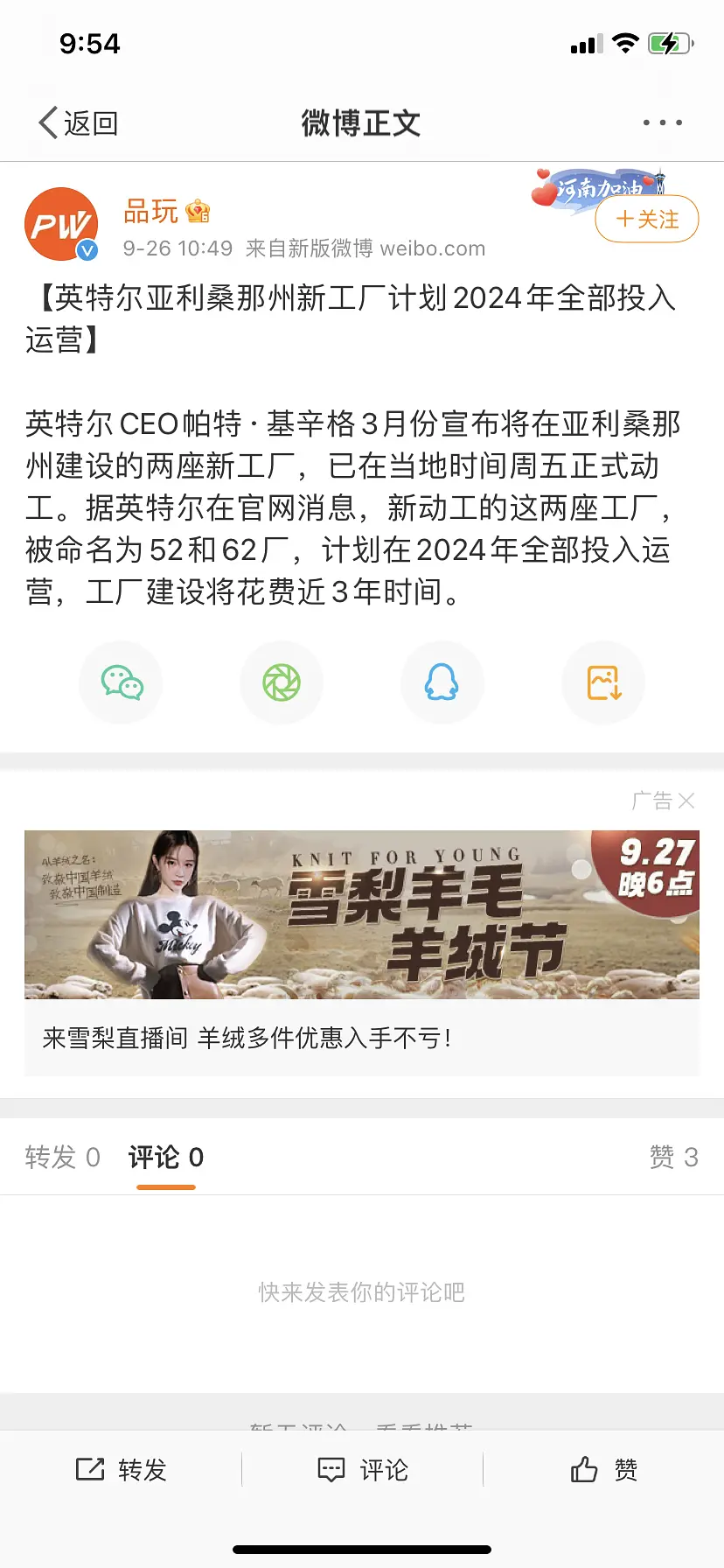Image resolution: width=724 pixels, height=1568 pixels.
Task: Open the weibo.com source link
Action: point(432,248)
